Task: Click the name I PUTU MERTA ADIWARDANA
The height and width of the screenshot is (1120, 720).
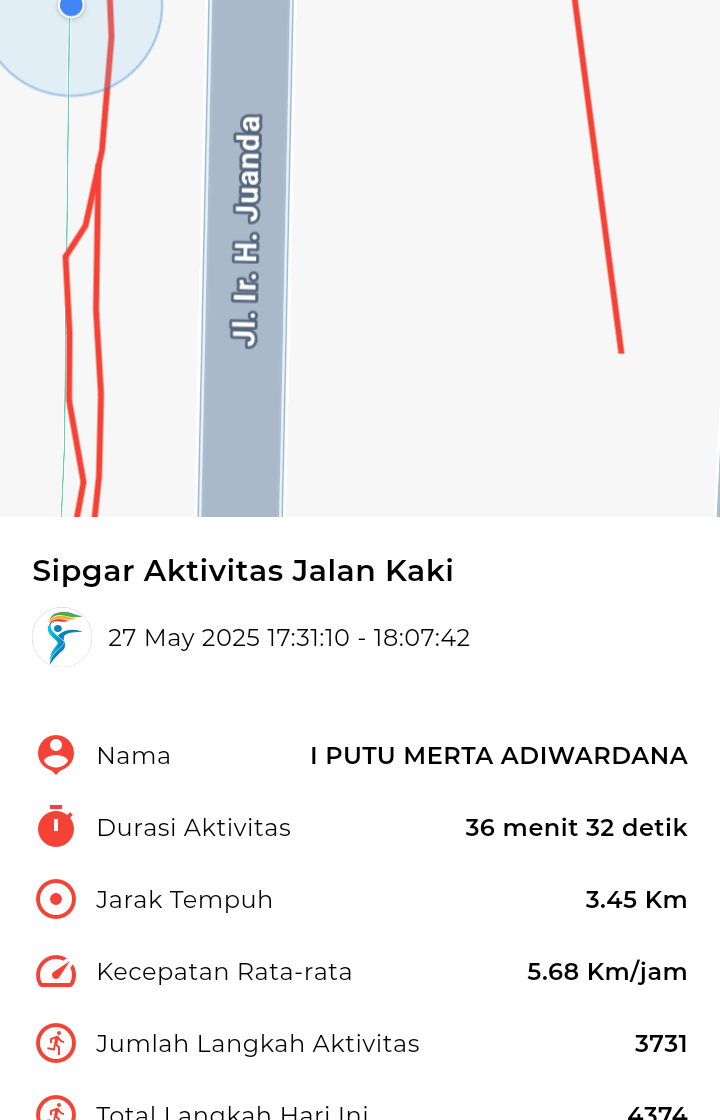Action: (498, 755)
